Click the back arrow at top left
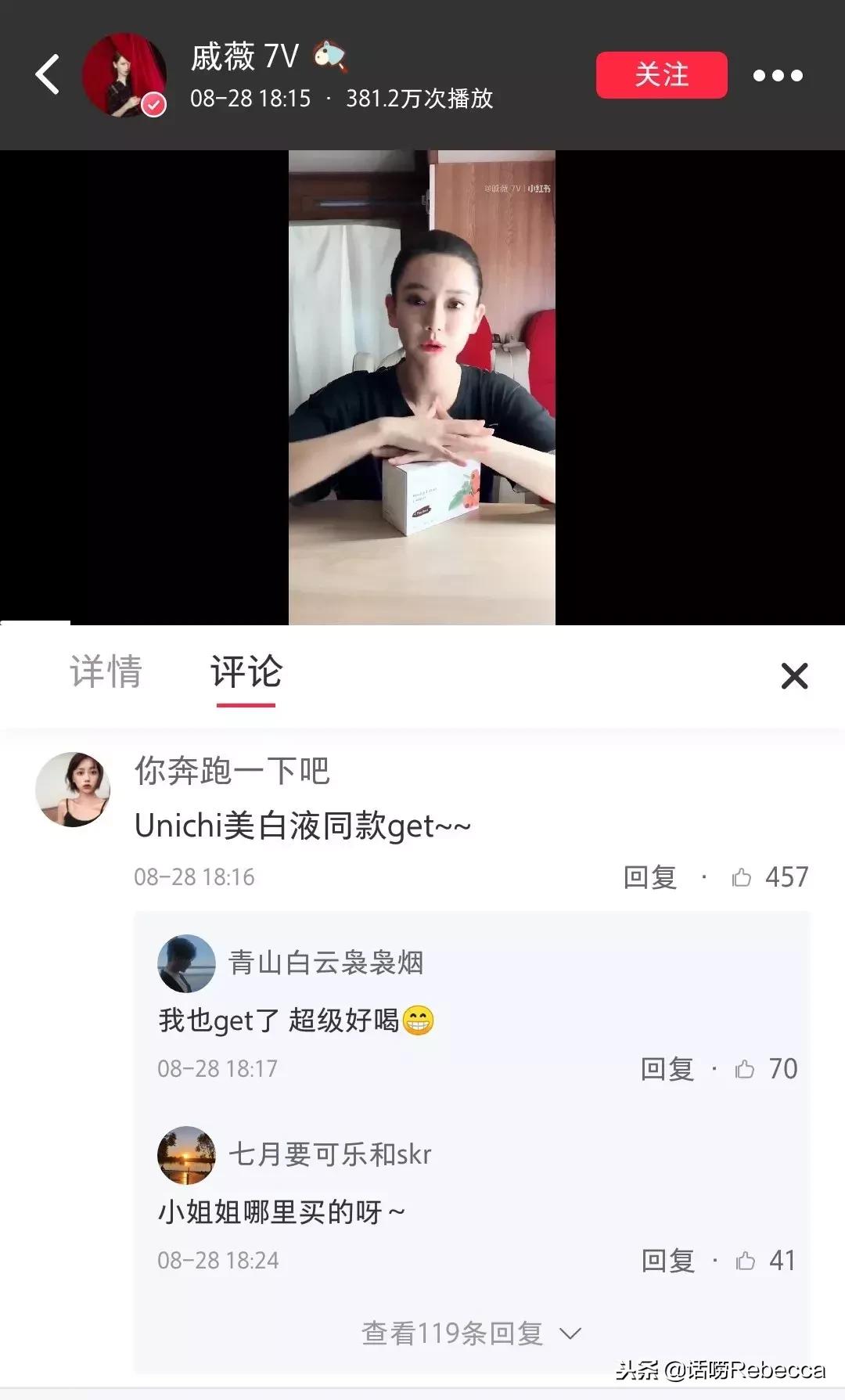The height and width of the screenshot is (1400, 845). point(47,74)
